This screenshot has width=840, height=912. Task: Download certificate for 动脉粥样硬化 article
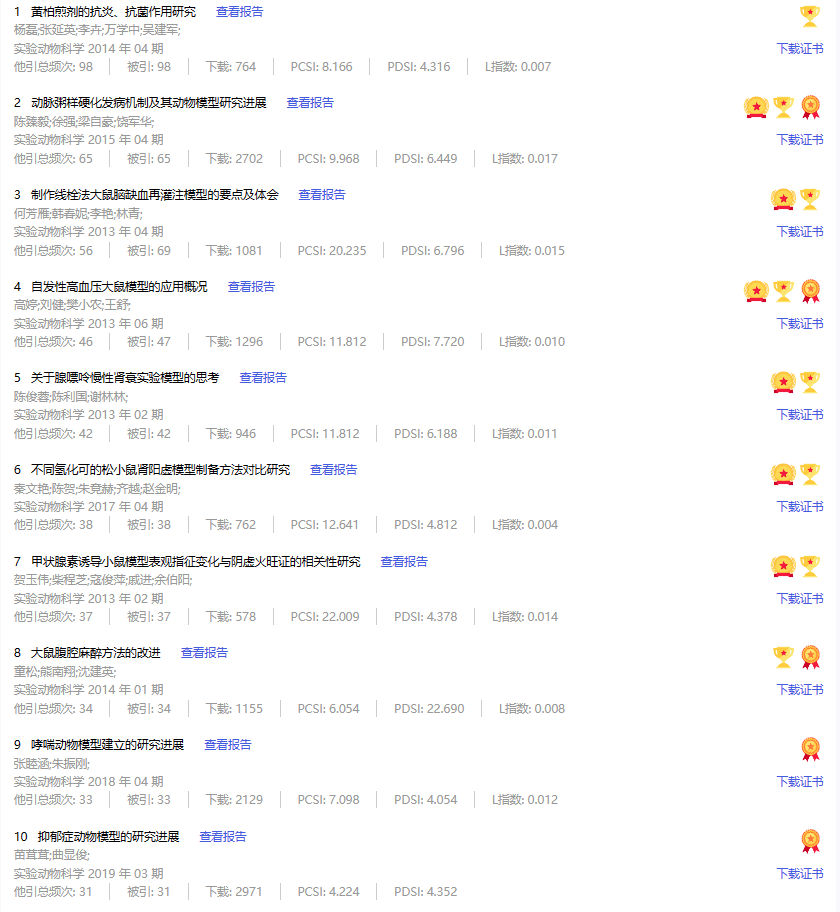pyautogui.click(x=800, y=140)
